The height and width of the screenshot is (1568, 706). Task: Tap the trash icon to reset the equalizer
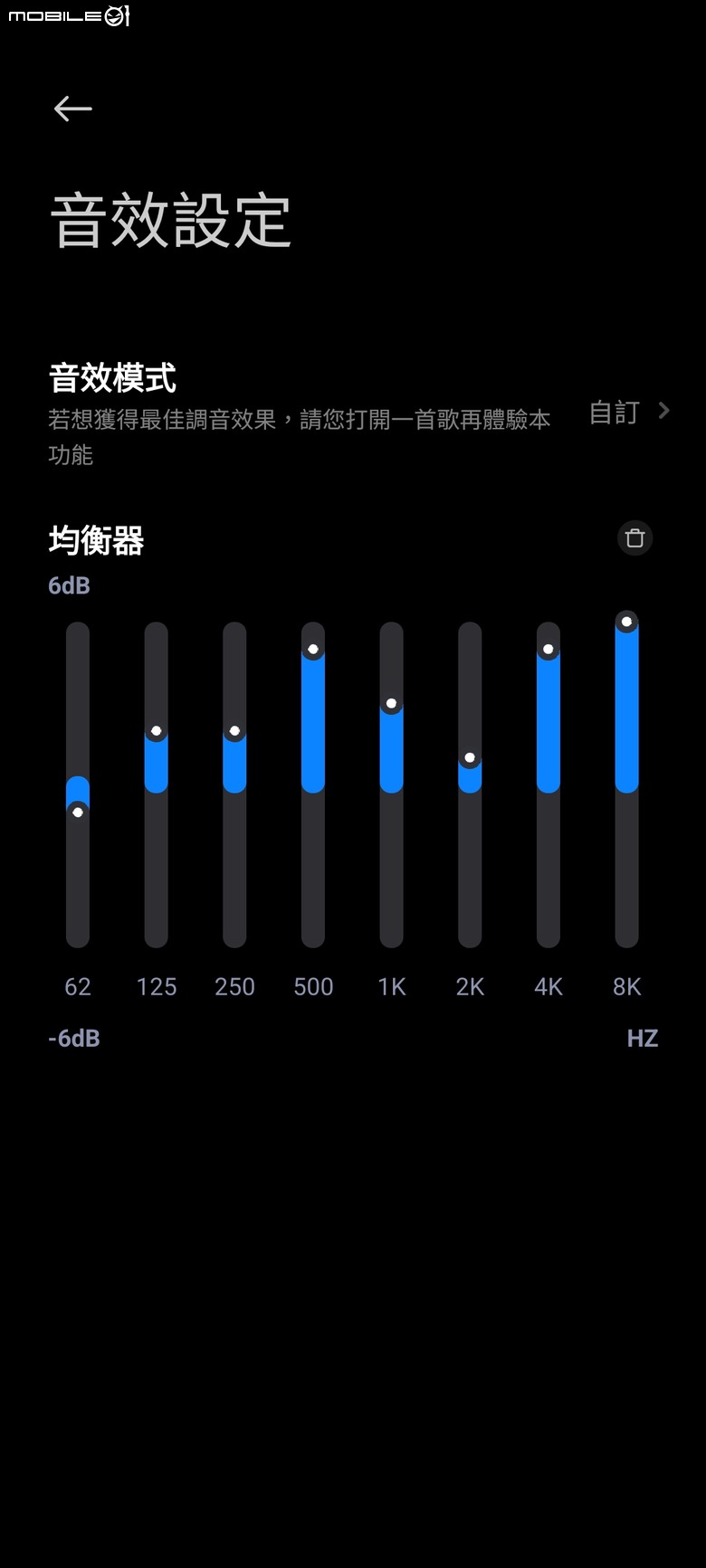(x=634, y=538)
